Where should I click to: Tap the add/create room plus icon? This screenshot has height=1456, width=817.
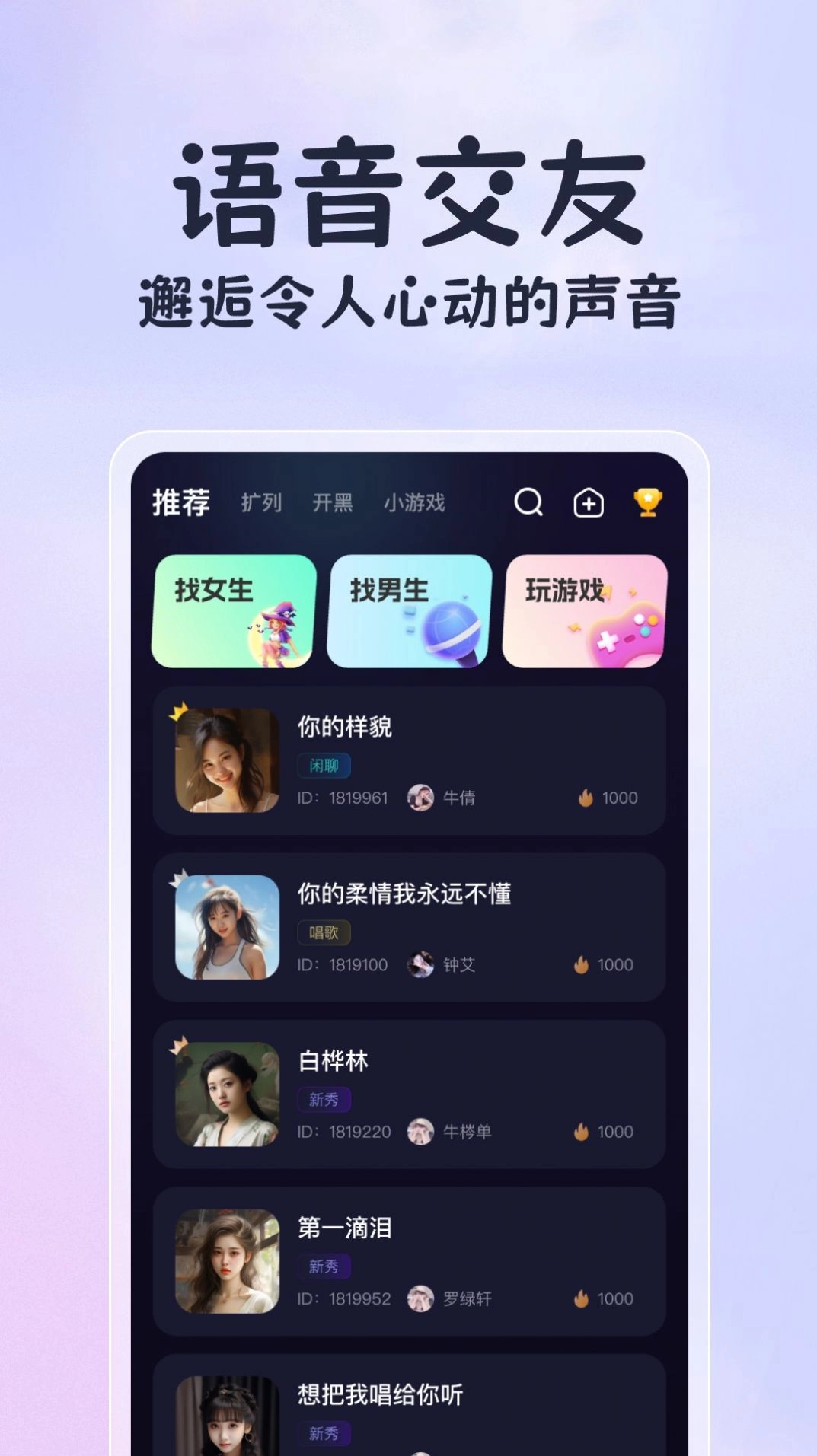point(589,503)
